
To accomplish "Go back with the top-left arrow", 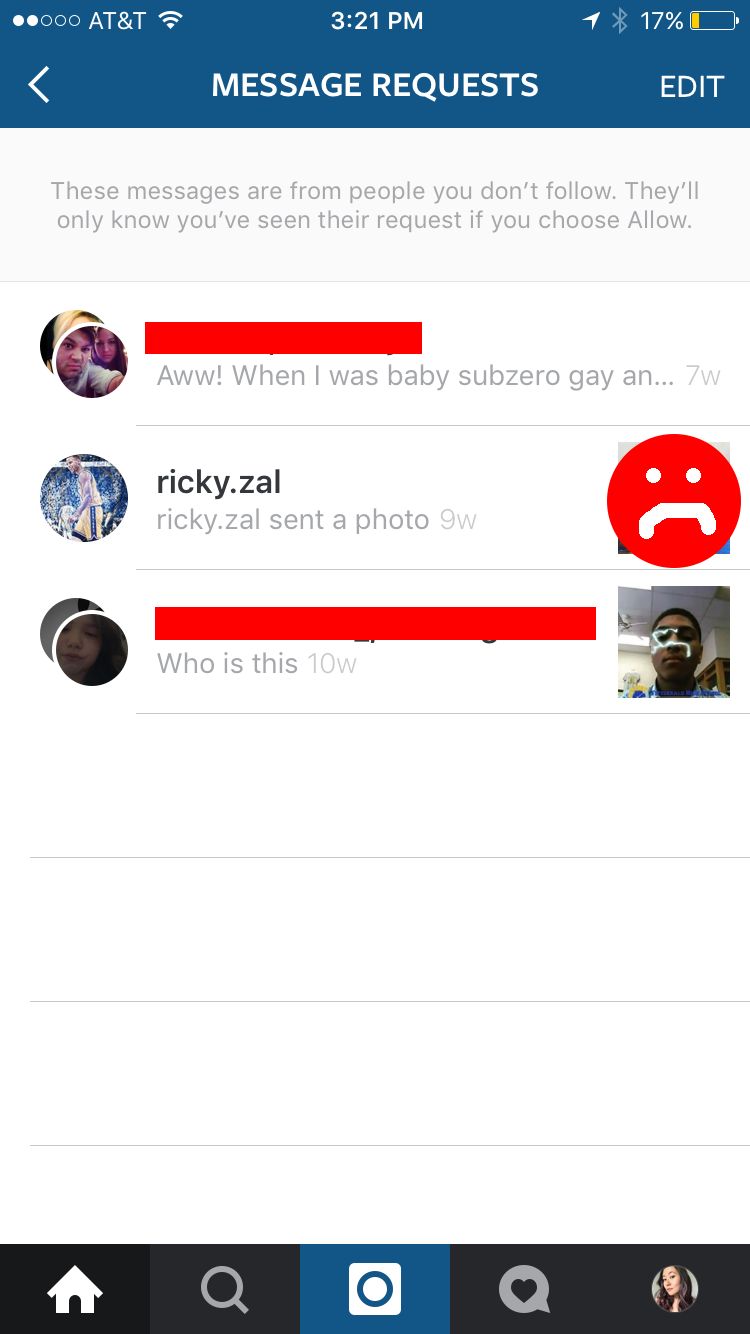I will pyautogui.click(x=39, y=86).
